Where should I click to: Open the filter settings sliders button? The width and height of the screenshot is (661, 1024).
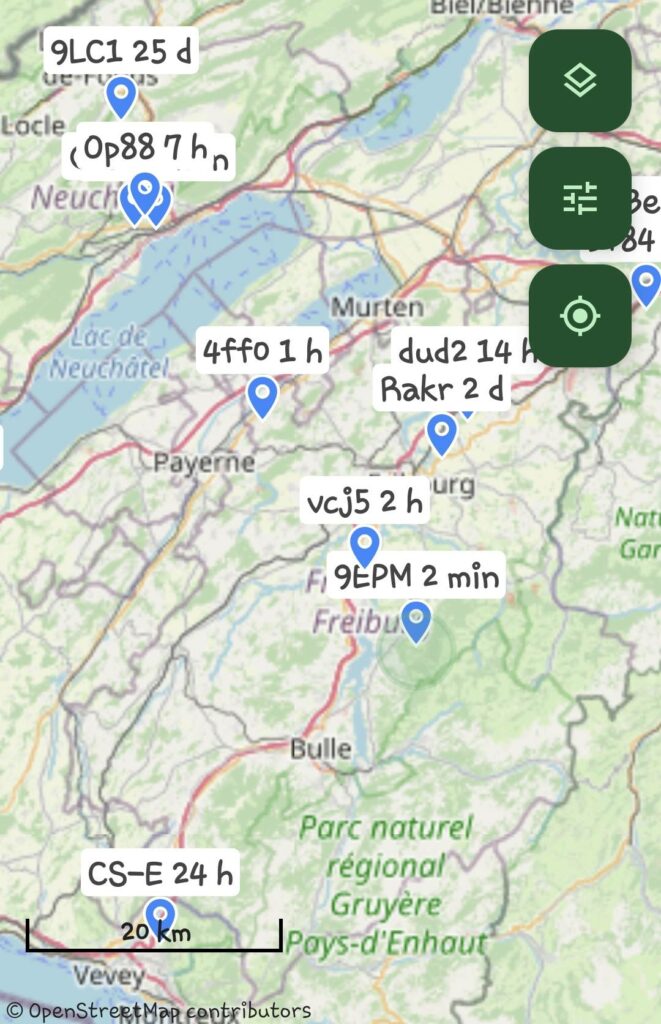579,199
